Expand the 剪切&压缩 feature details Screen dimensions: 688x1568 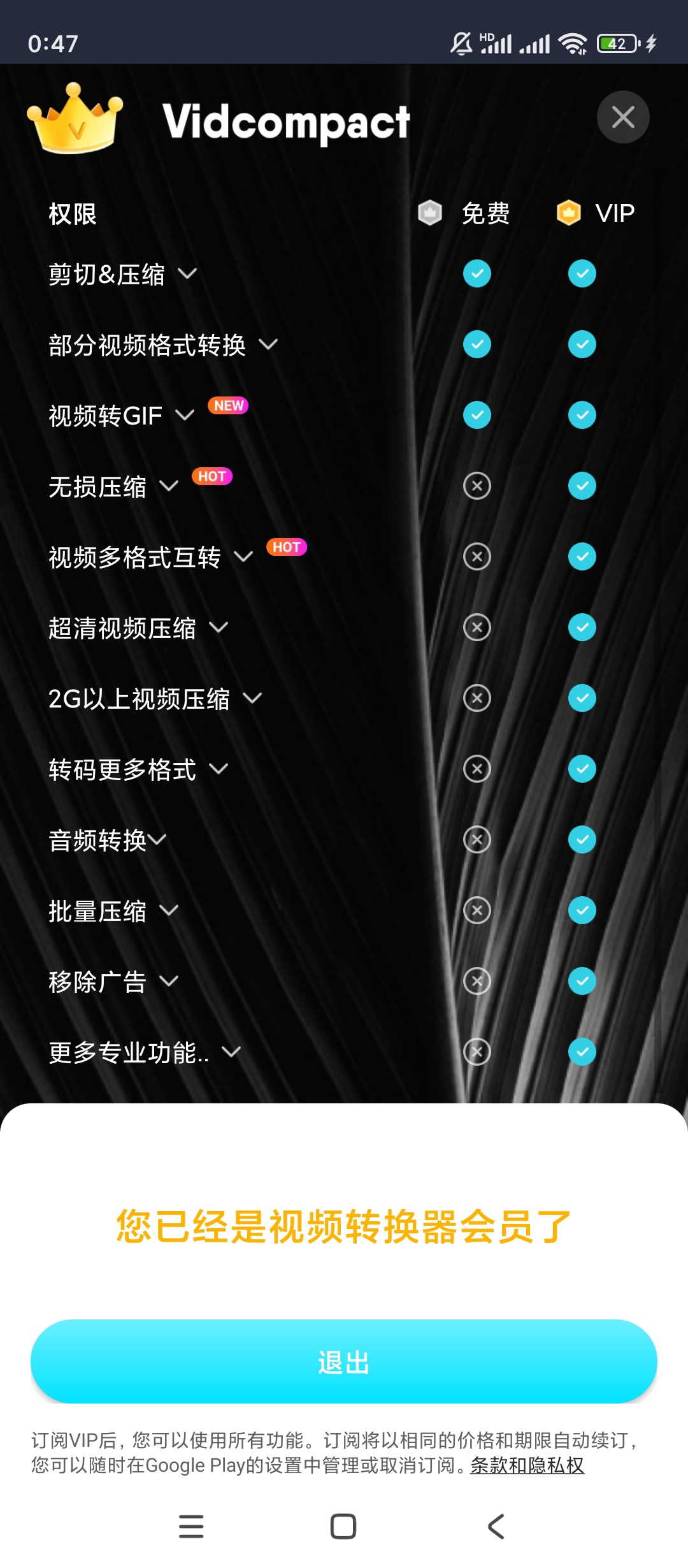pos(187,274)
